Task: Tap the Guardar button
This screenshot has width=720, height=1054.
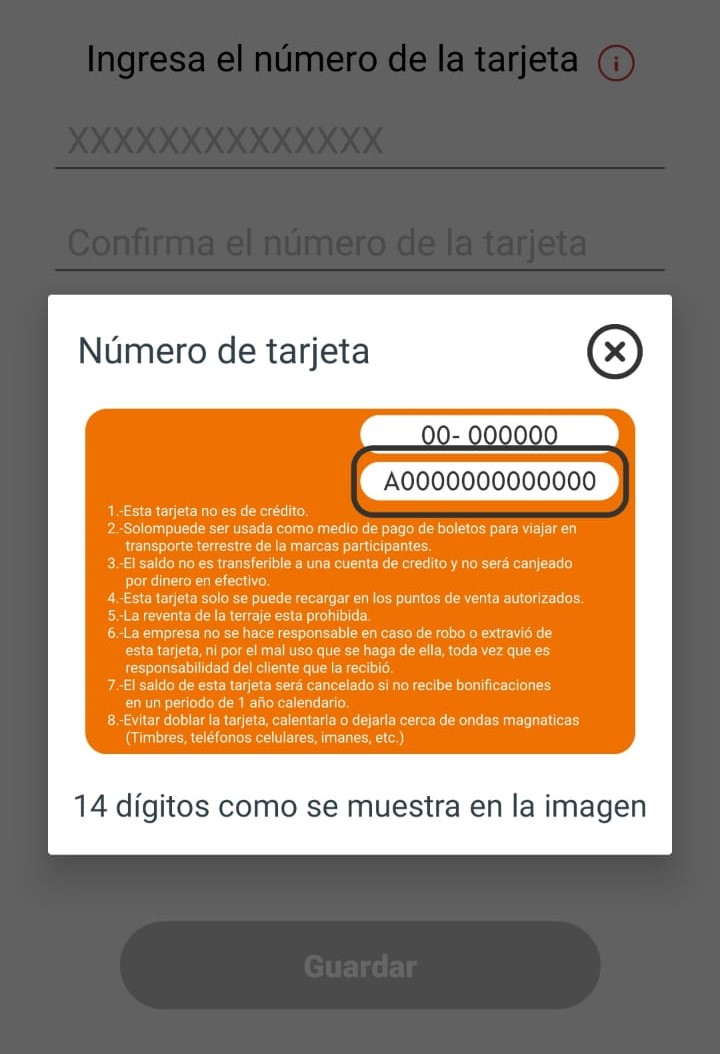Action: coord(360,966)
